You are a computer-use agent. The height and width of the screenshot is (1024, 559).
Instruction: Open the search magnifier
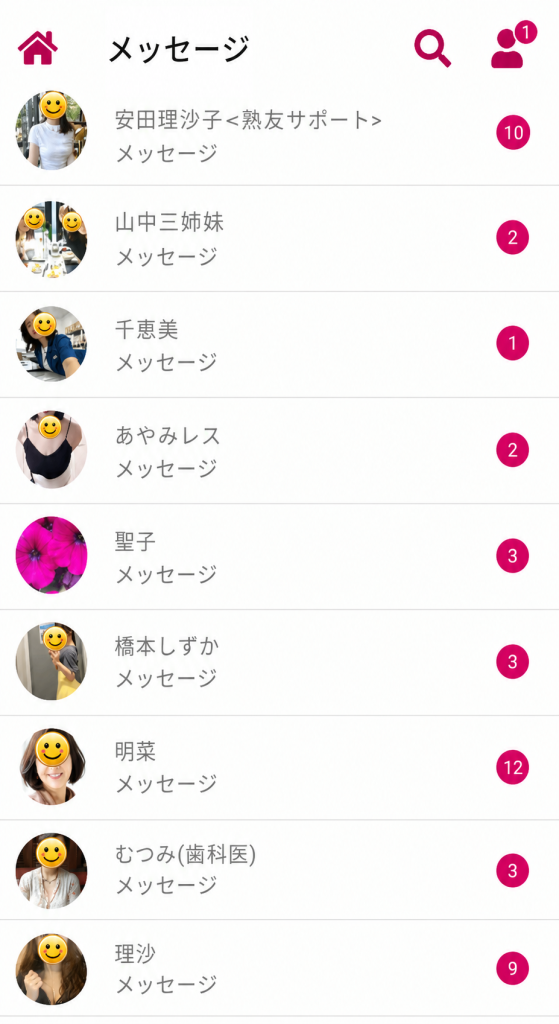click(x=432, y=48)
